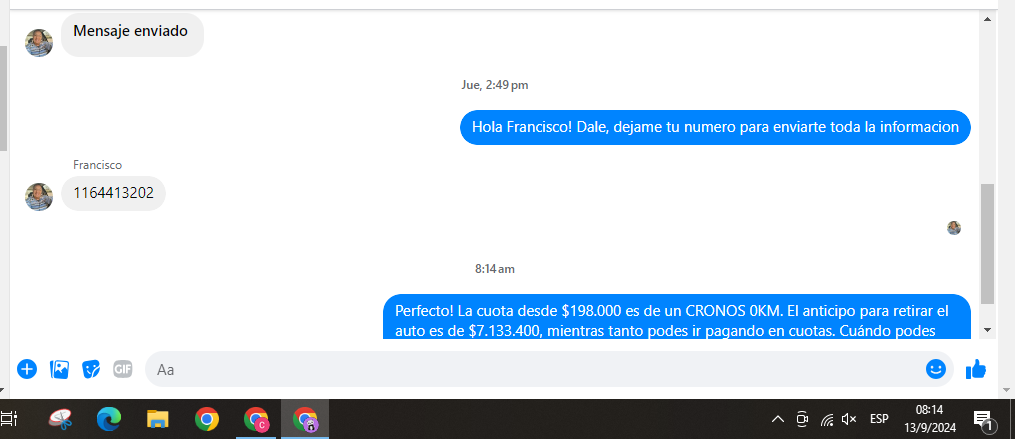Attach a photo to the message
The width and height of the screenshot is (1015, 439).
(60, 369)
